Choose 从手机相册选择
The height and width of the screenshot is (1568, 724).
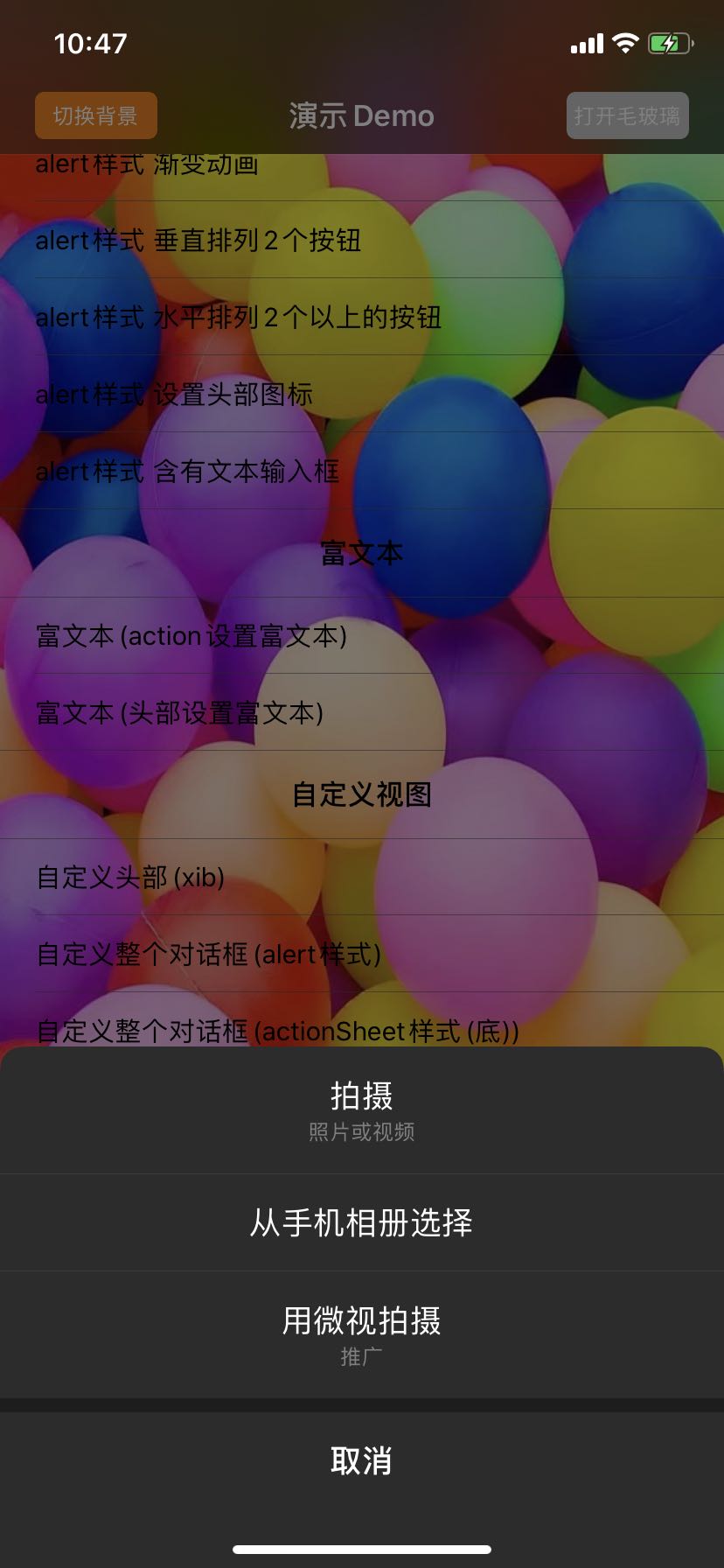click(x=362, y=1222)
